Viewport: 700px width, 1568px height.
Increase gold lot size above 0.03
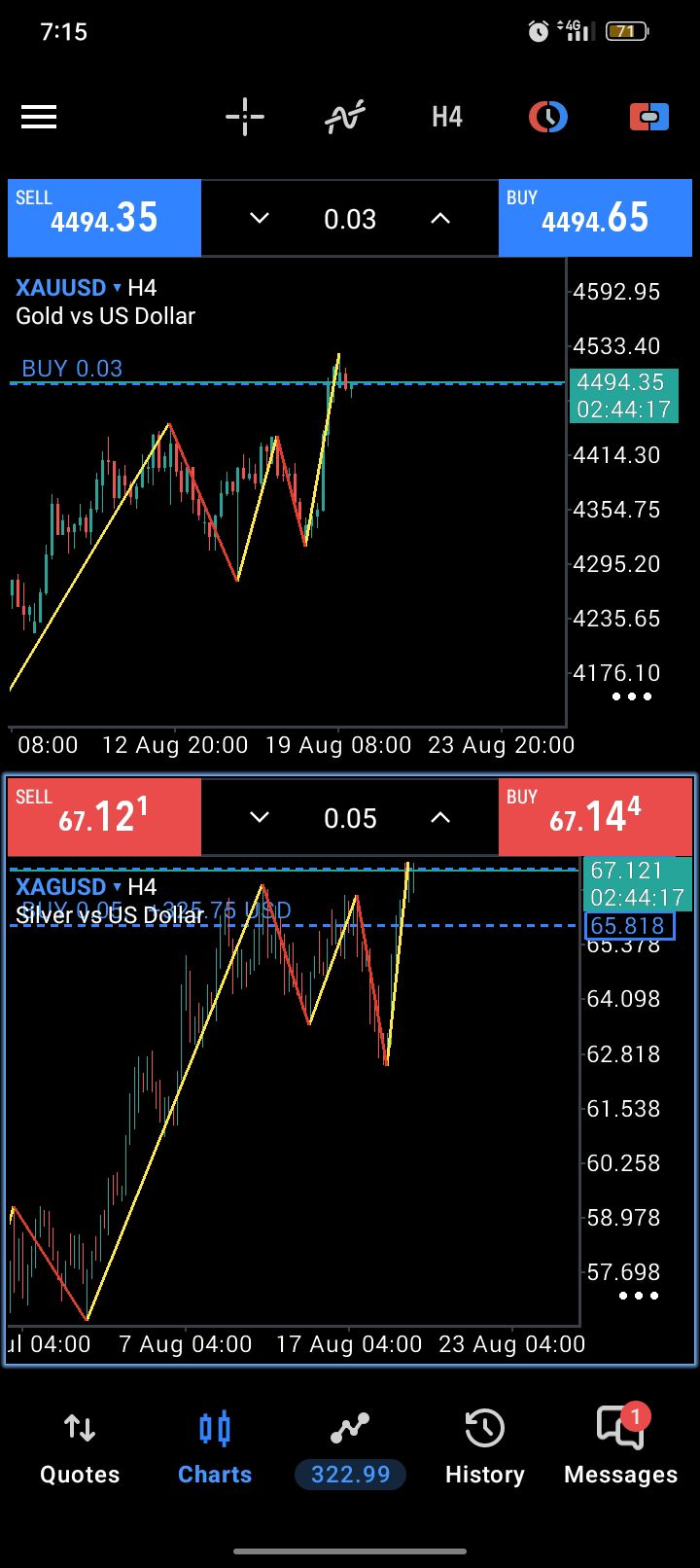440,219
